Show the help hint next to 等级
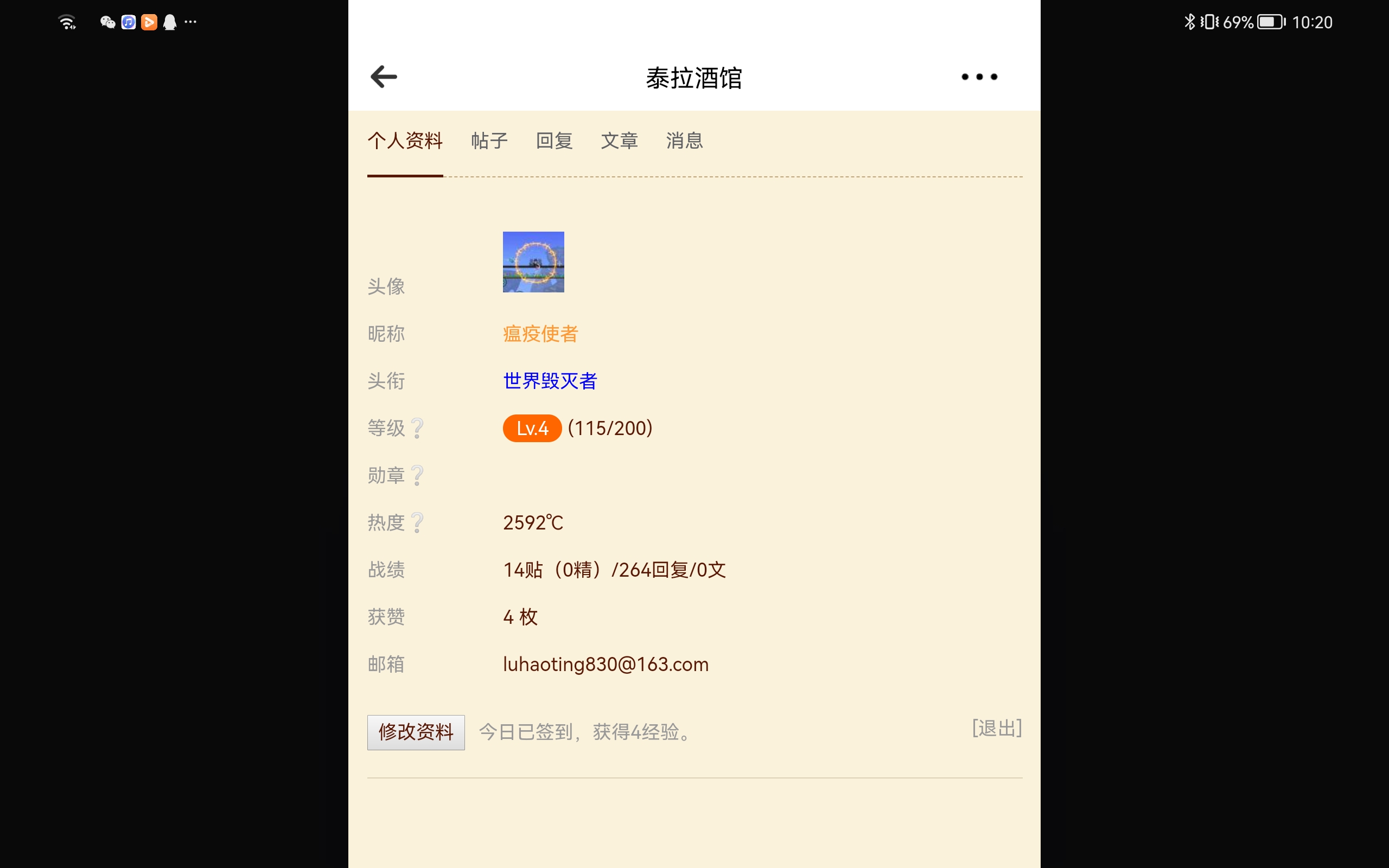The image size is (1389, 868). (x=418, y=428)
